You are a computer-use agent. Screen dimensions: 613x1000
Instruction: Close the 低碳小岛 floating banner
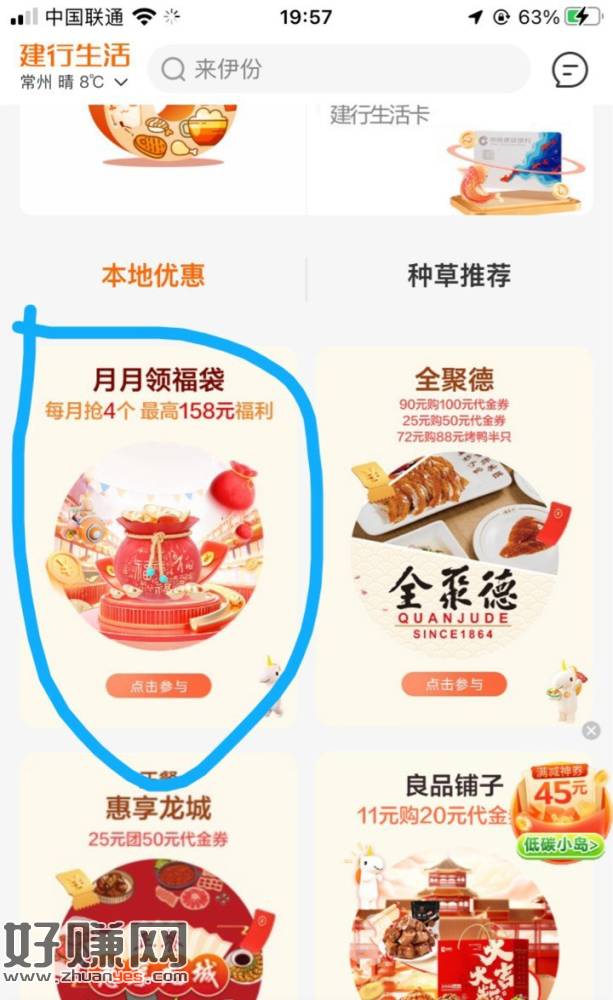[x=591, y=731]
